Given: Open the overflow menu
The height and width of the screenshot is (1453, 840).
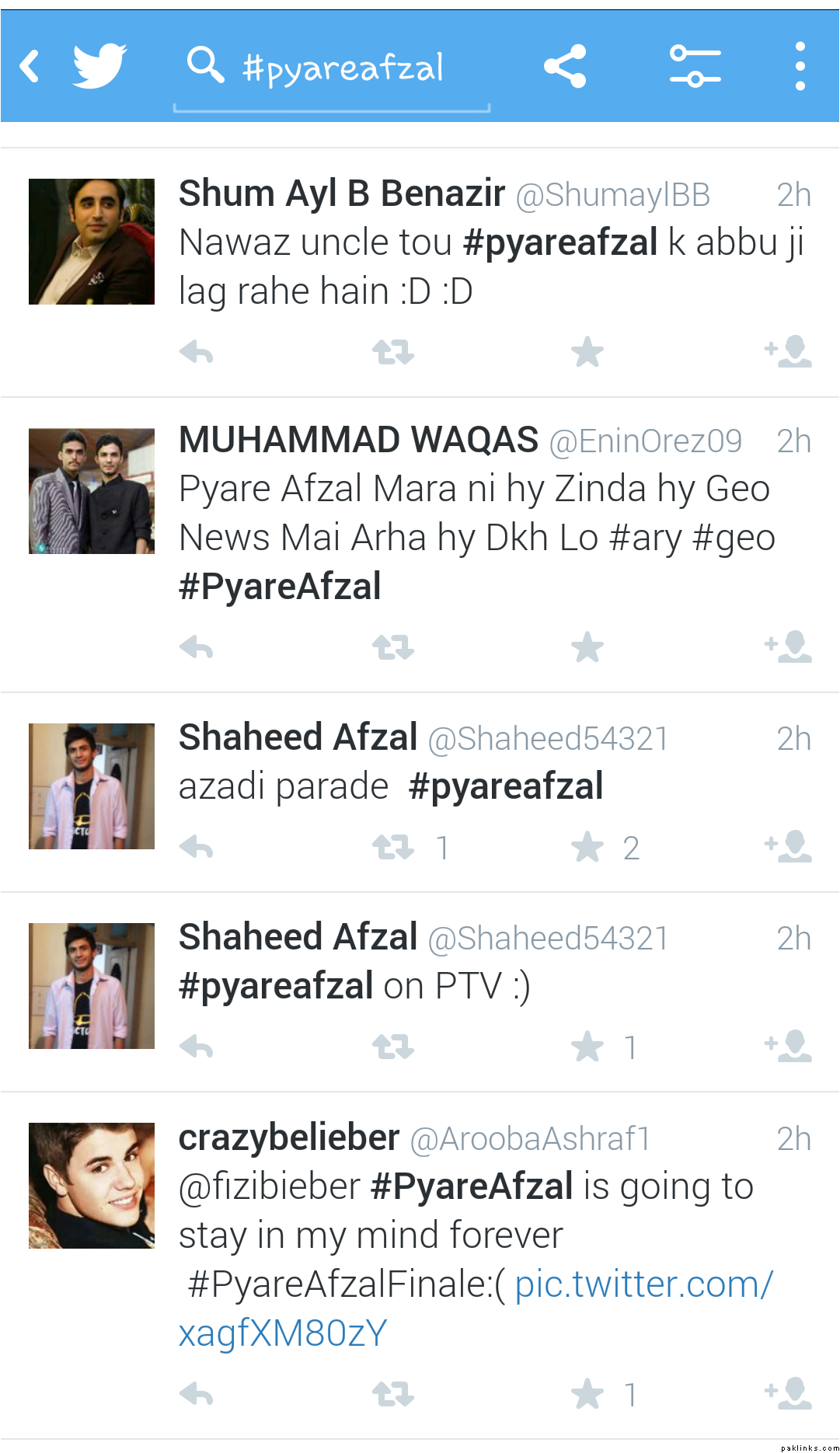Looking at the screenshot, I should point(800,66).
